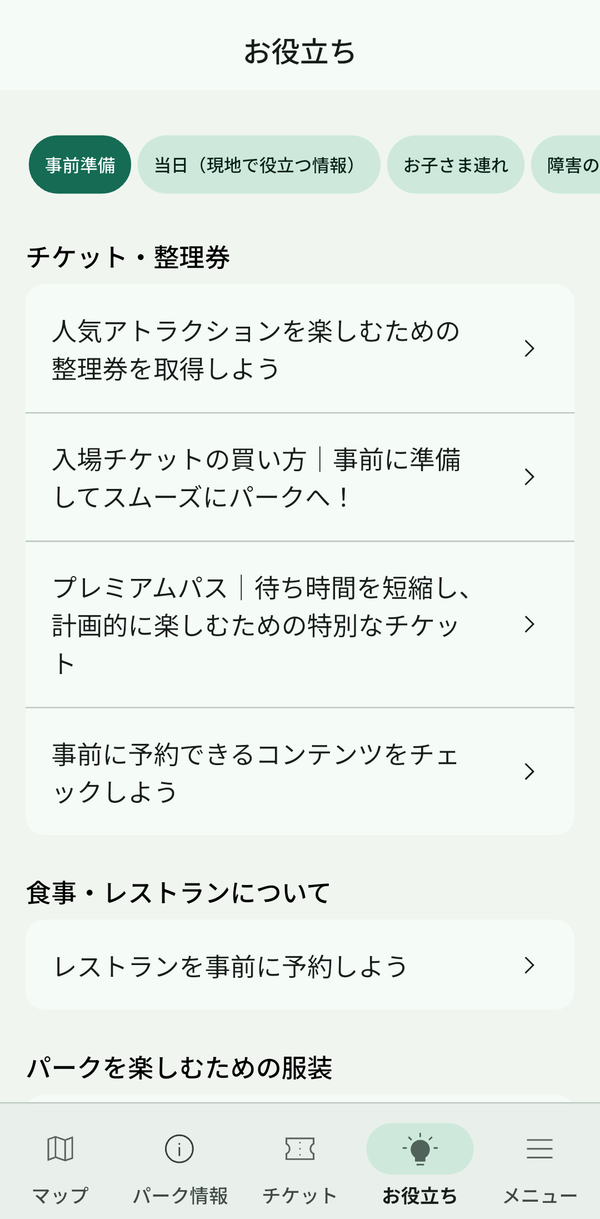The width and height of the screenshot is (600, 1219).
Task: Open レストランを事前に予約しよう row
Action: pyautogui.click(x=300, y=965)
